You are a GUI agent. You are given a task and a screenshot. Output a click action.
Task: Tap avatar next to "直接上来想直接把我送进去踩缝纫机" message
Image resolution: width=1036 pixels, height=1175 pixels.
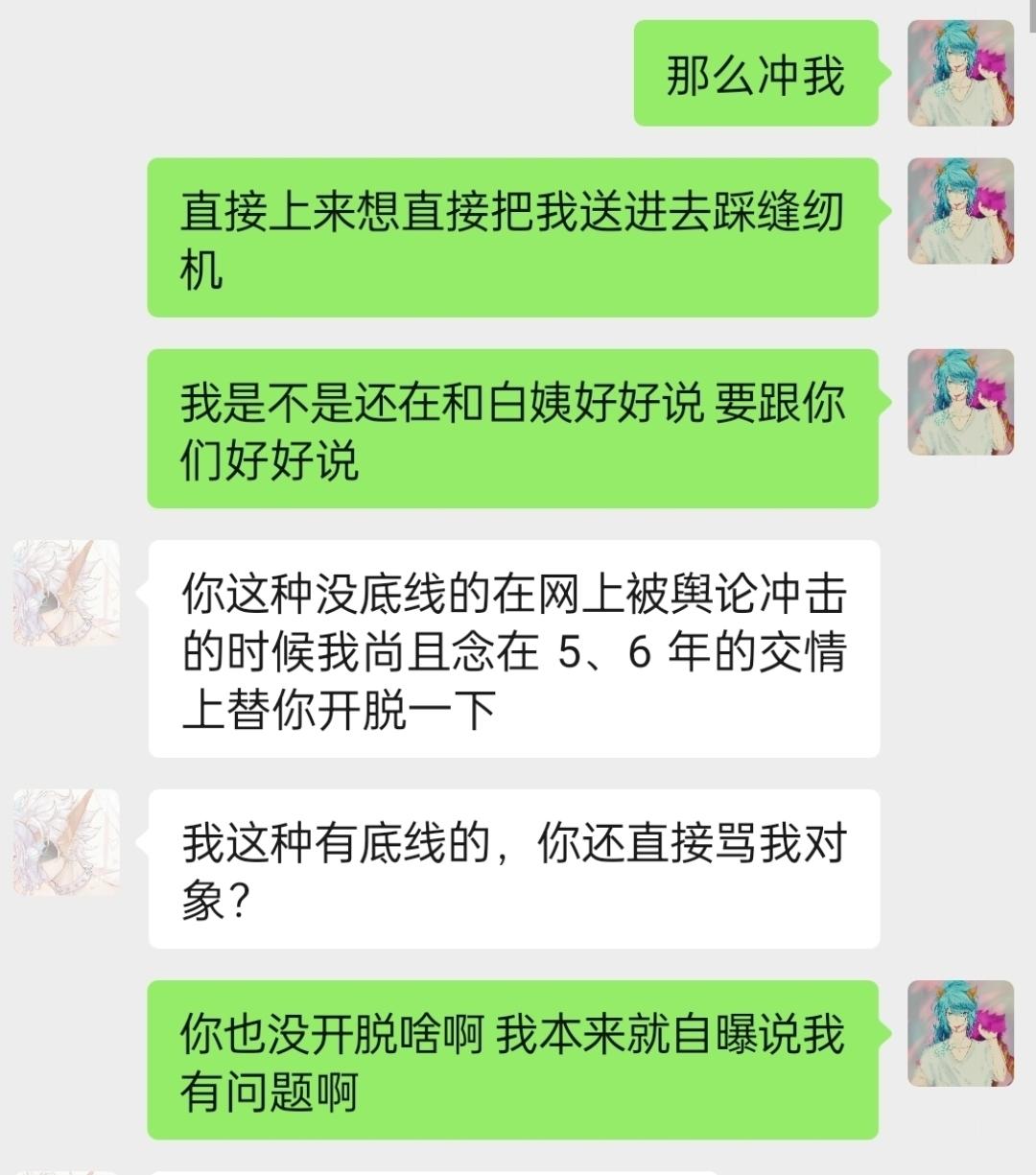pyautogui.click(x=960, y=211)
